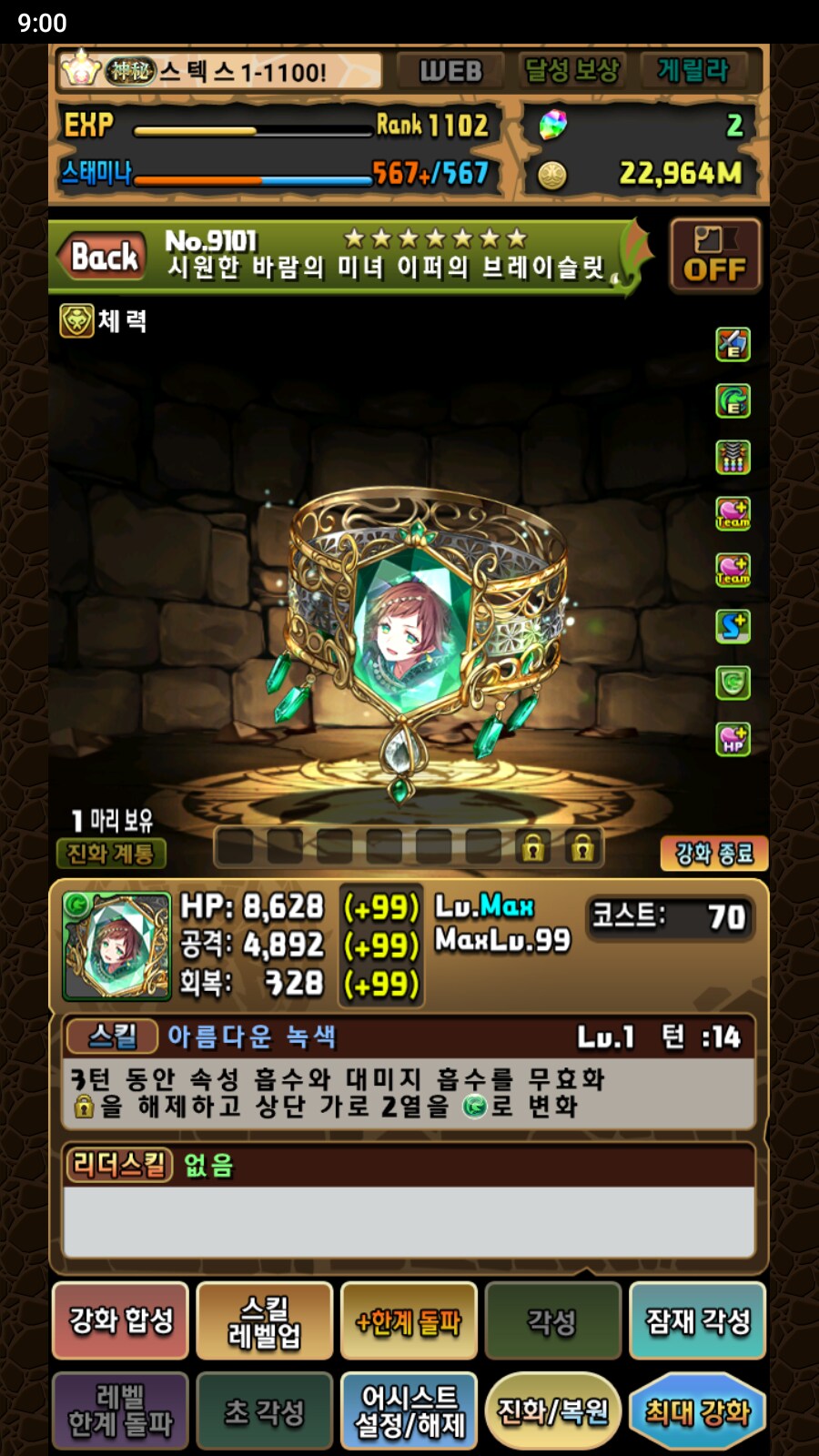Tap the 초 각성 button
The width and height of the screenshot is (819, 1456).
(265, 1410)
